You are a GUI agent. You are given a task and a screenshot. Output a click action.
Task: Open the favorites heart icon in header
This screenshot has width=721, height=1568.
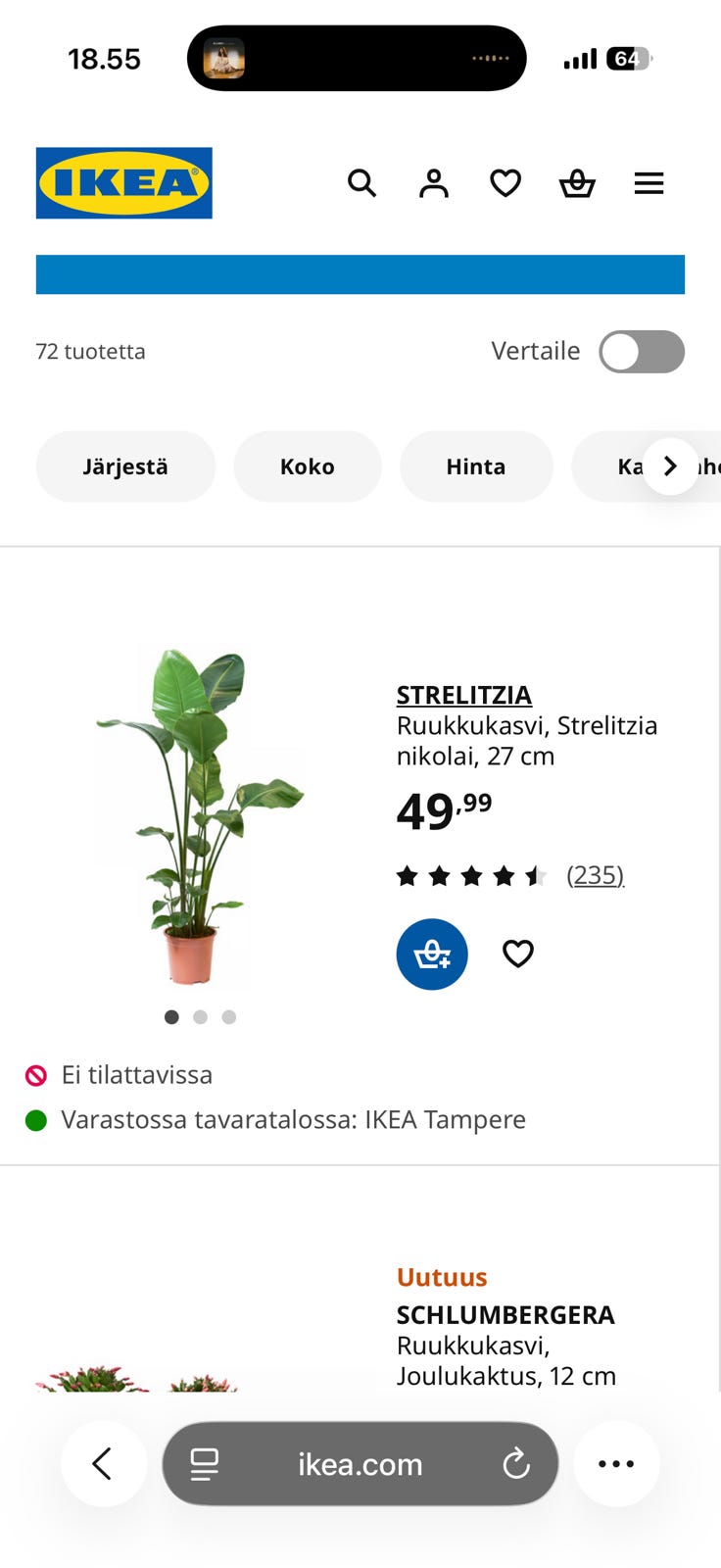point(505,183)
